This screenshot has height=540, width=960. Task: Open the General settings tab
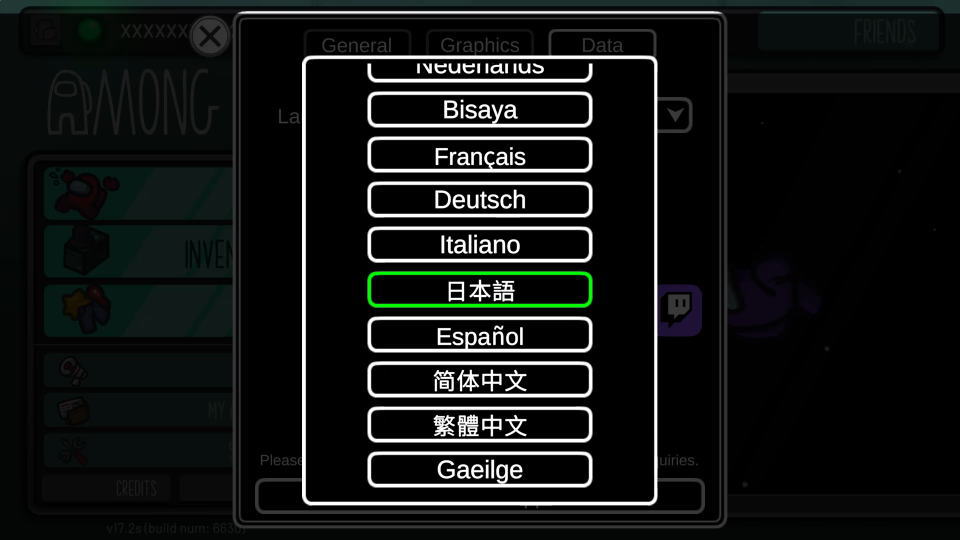(x=357, y=44)
